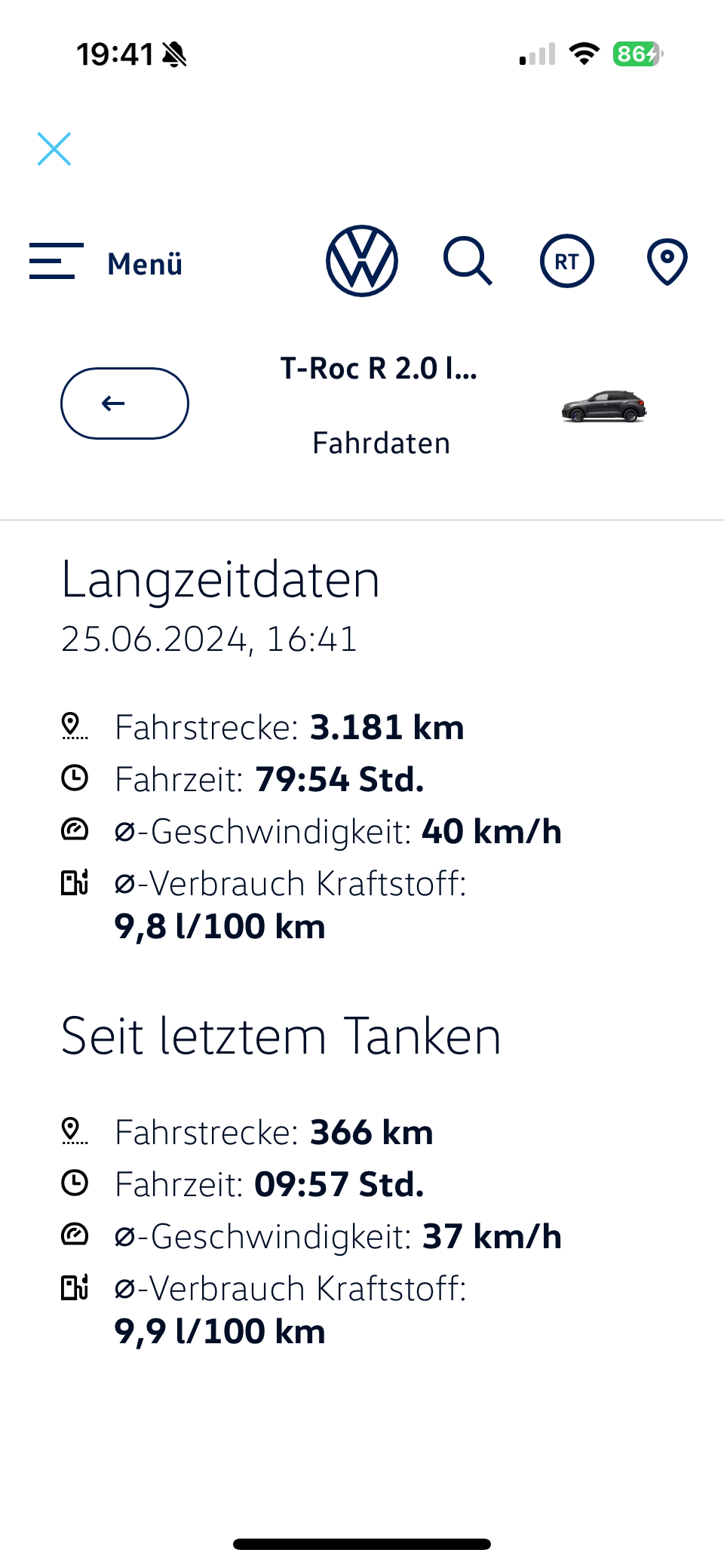Open the RT profile icon

click(x=567, y=261)
